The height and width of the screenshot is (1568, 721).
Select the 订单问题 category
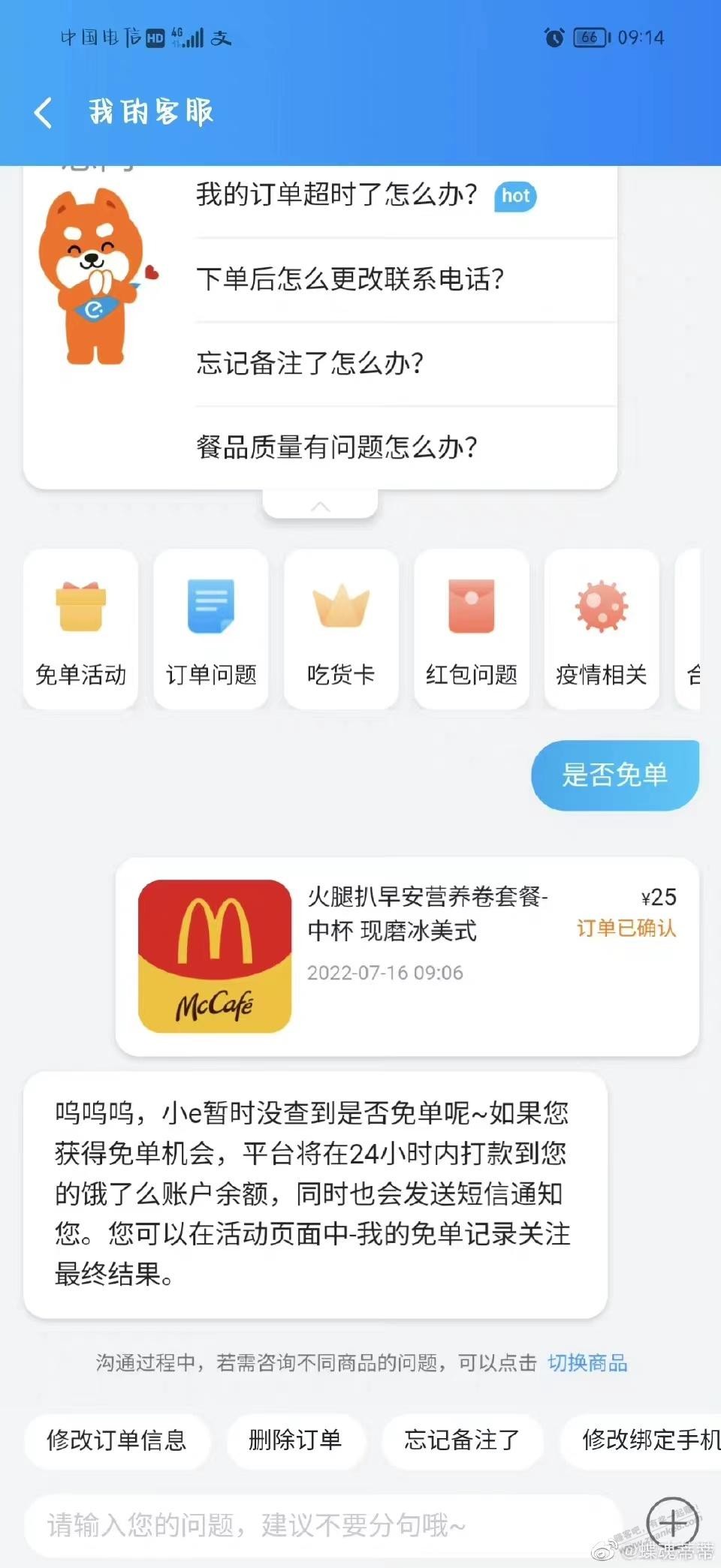[211, 629]
